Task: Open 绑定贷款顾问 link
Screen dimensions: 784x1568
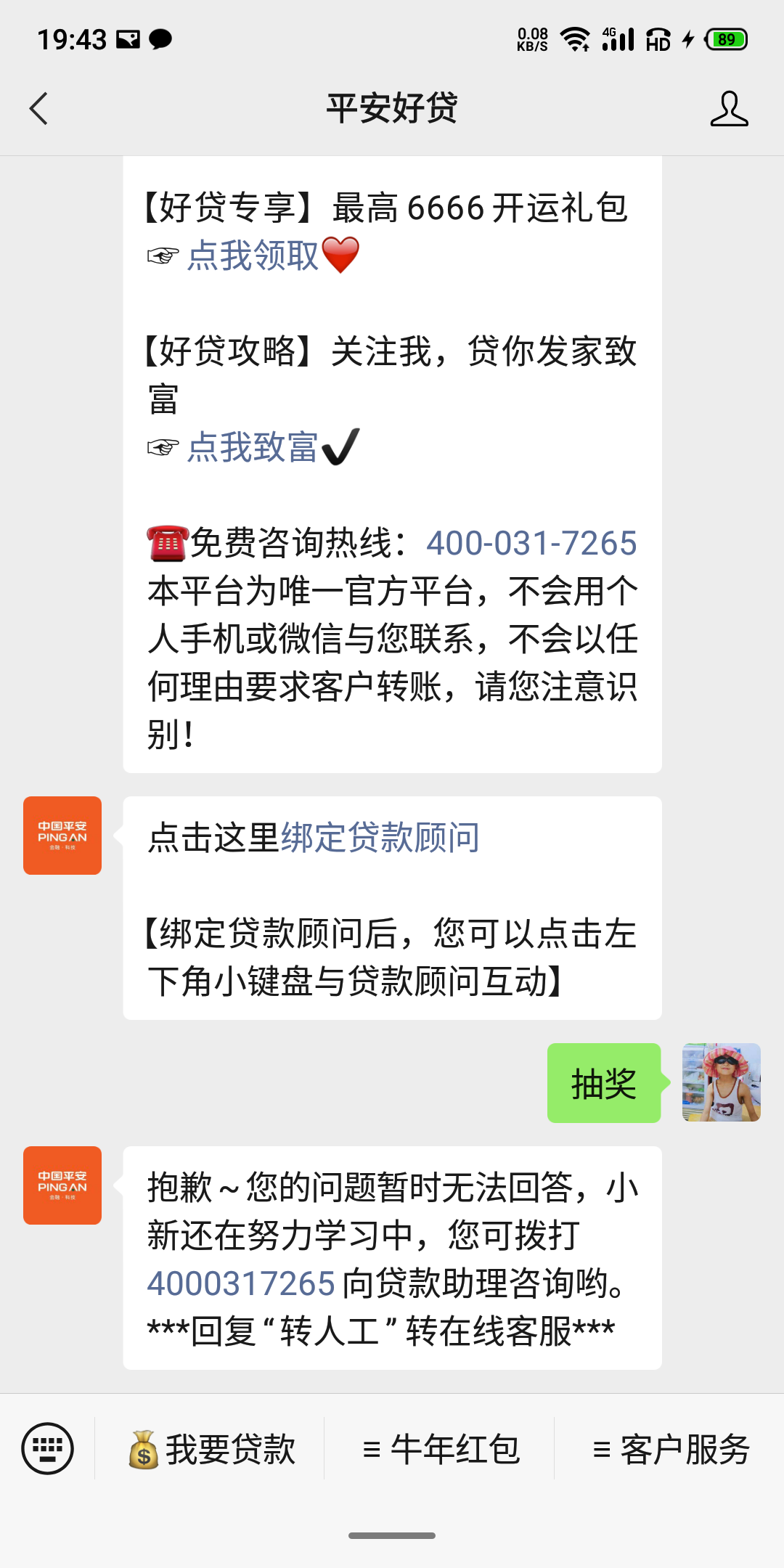Action: pos(380,838)
